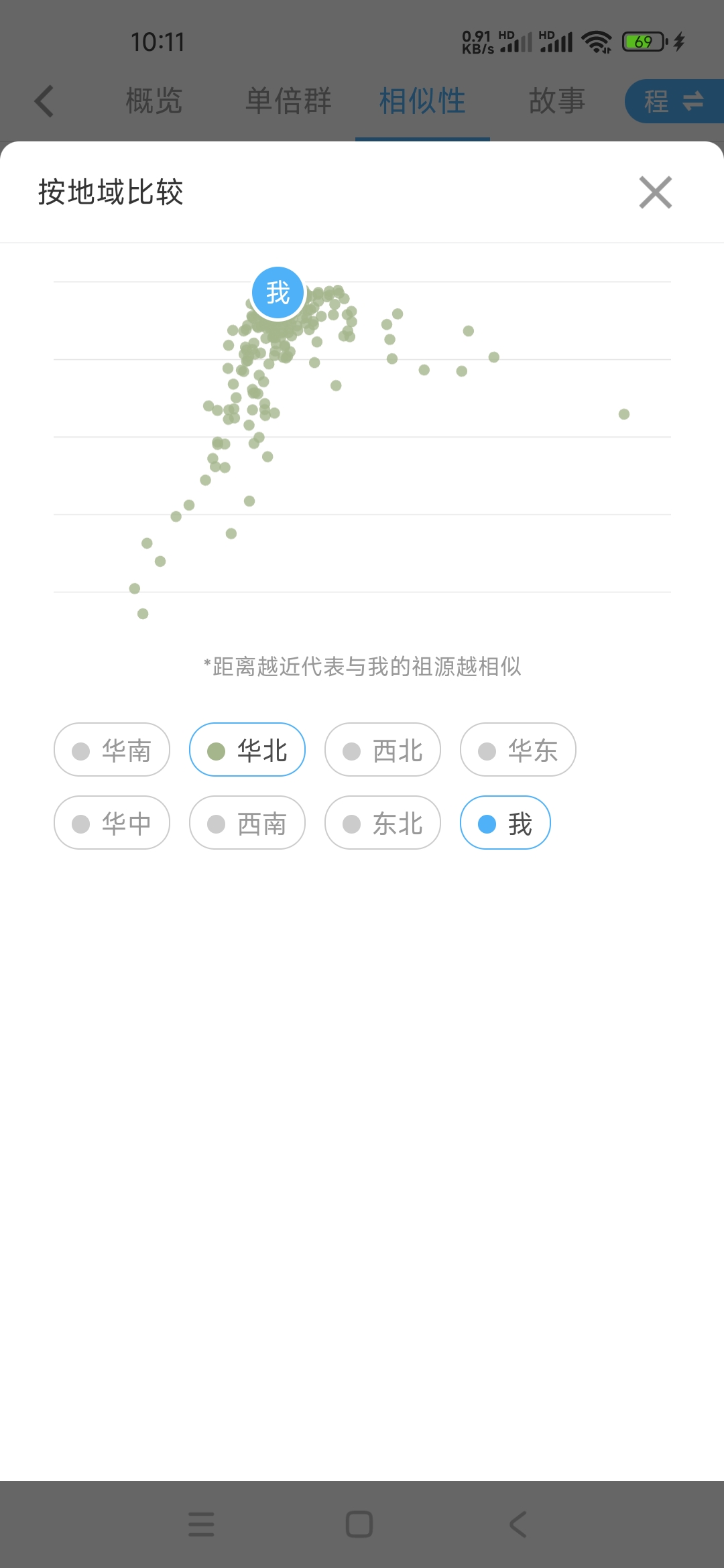Enable the 华东 region chip
Image resolution: width=724 pixels, height=1568 pixels.
tap(518, 749)
